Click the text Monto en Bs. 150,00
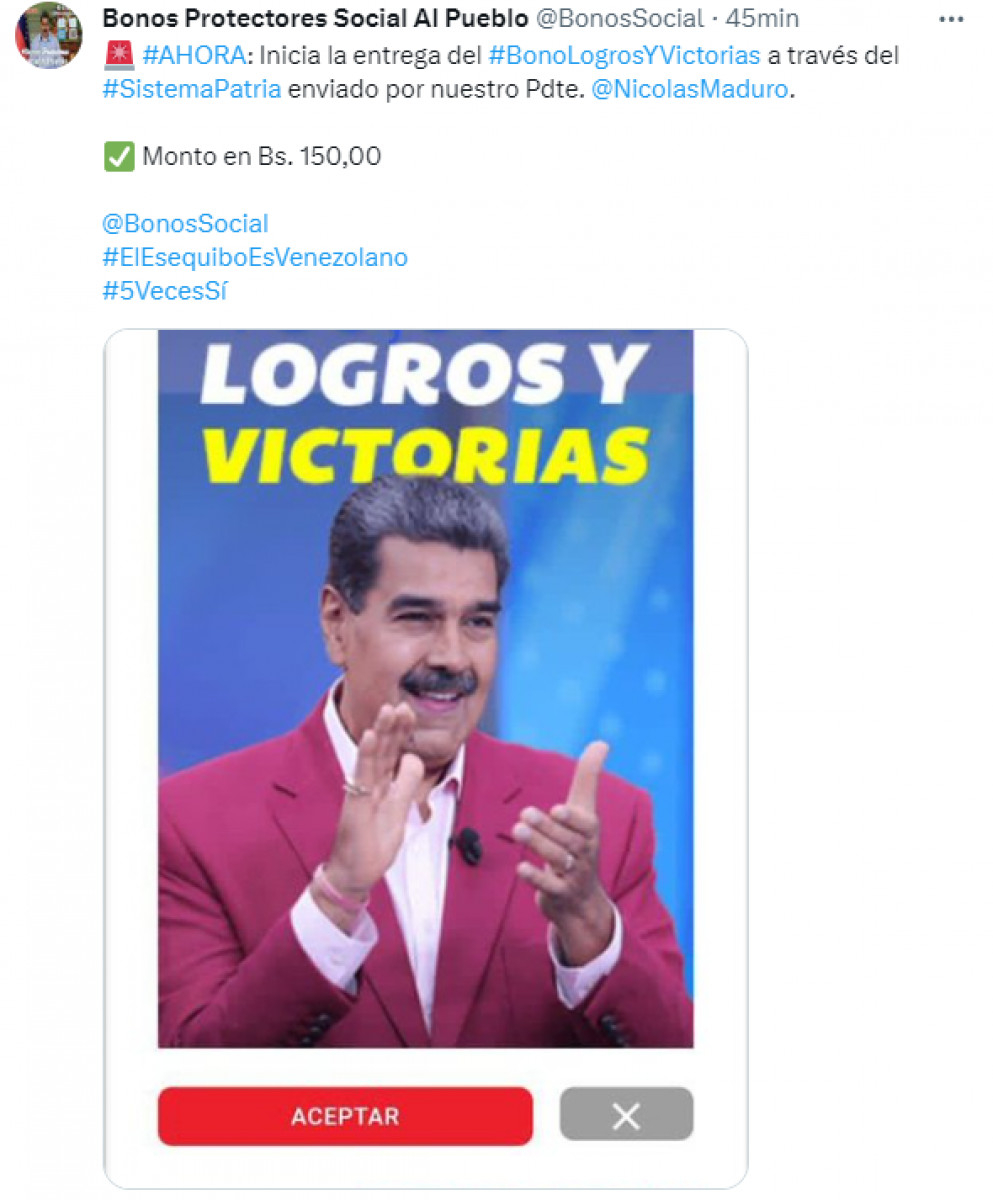The height and width of the screenshot is (1200, 993). click(260, 156)
